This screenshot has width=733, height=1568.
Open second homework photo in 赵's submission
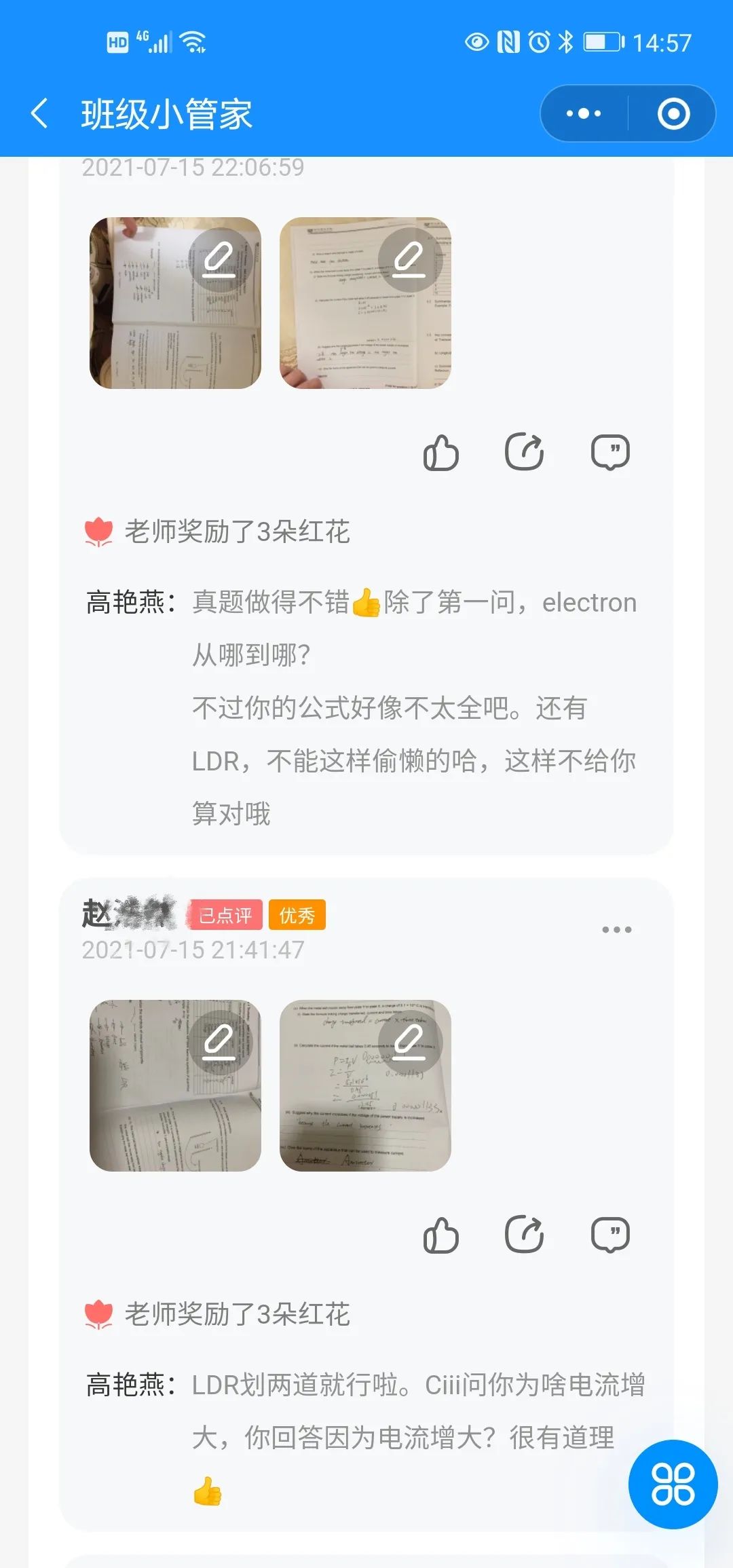tap(365, 1085)
